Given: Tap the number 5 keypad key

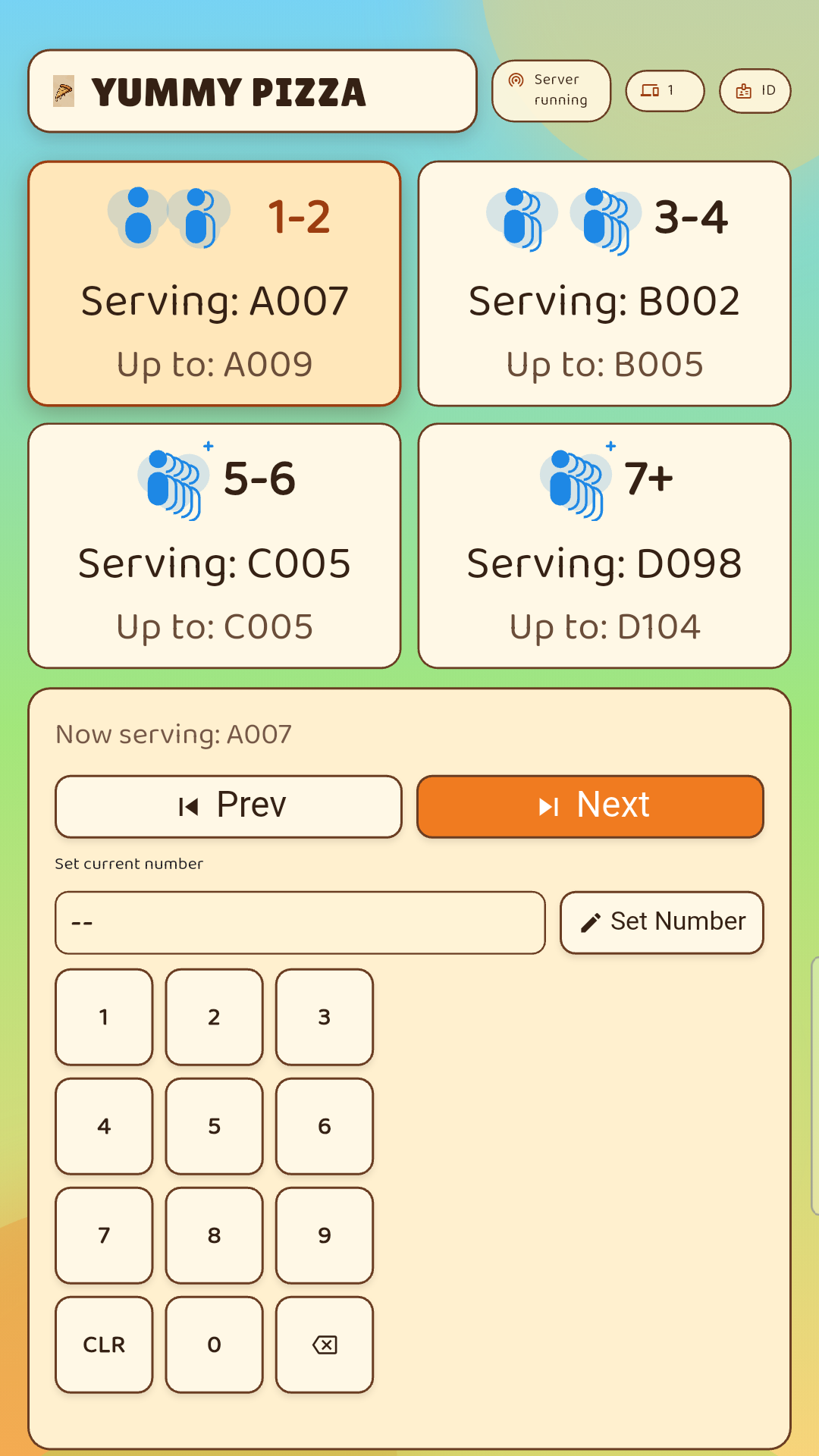Looking at the screenshot, I should coord(214,1125).
